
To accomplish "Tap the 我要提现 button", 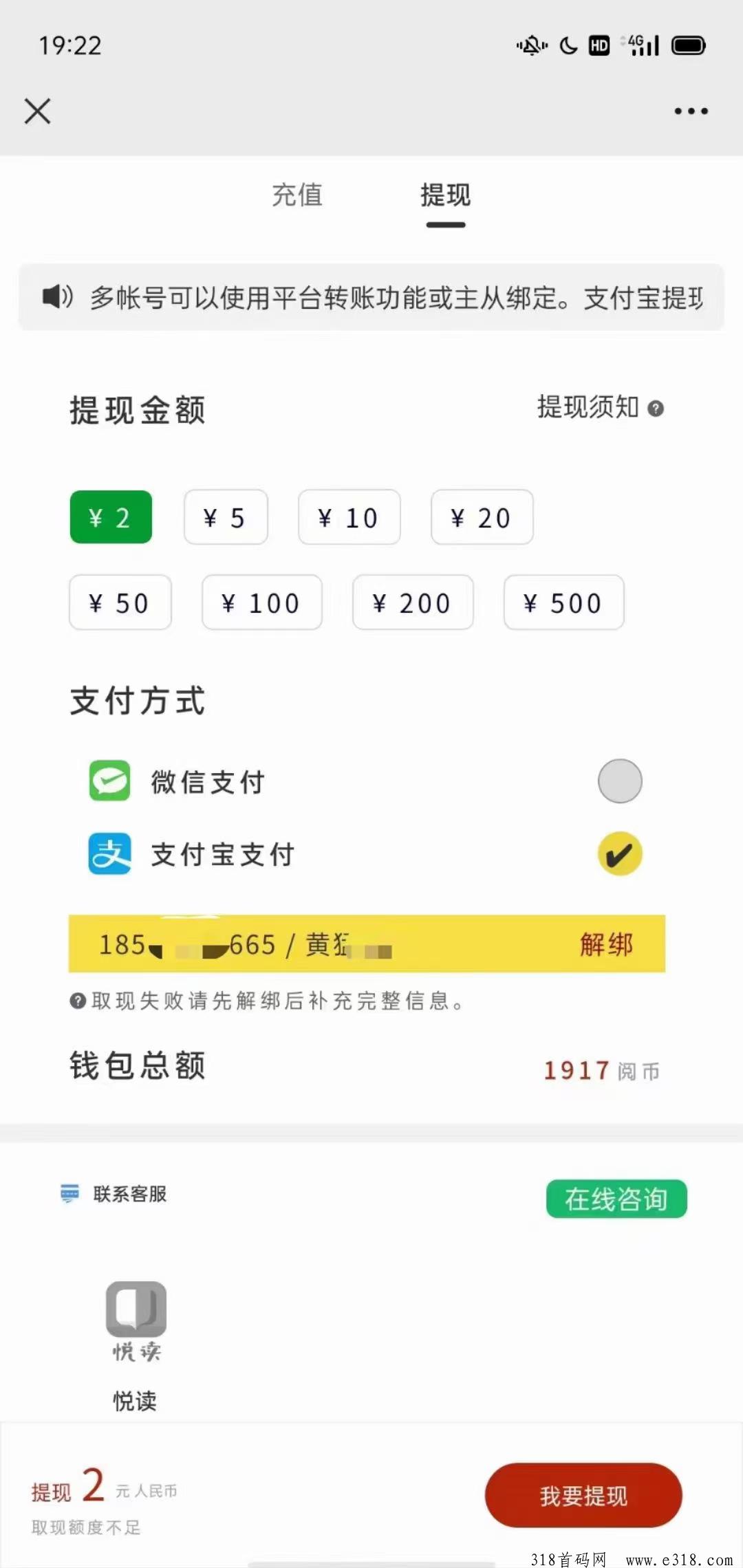I will 583,1495.
